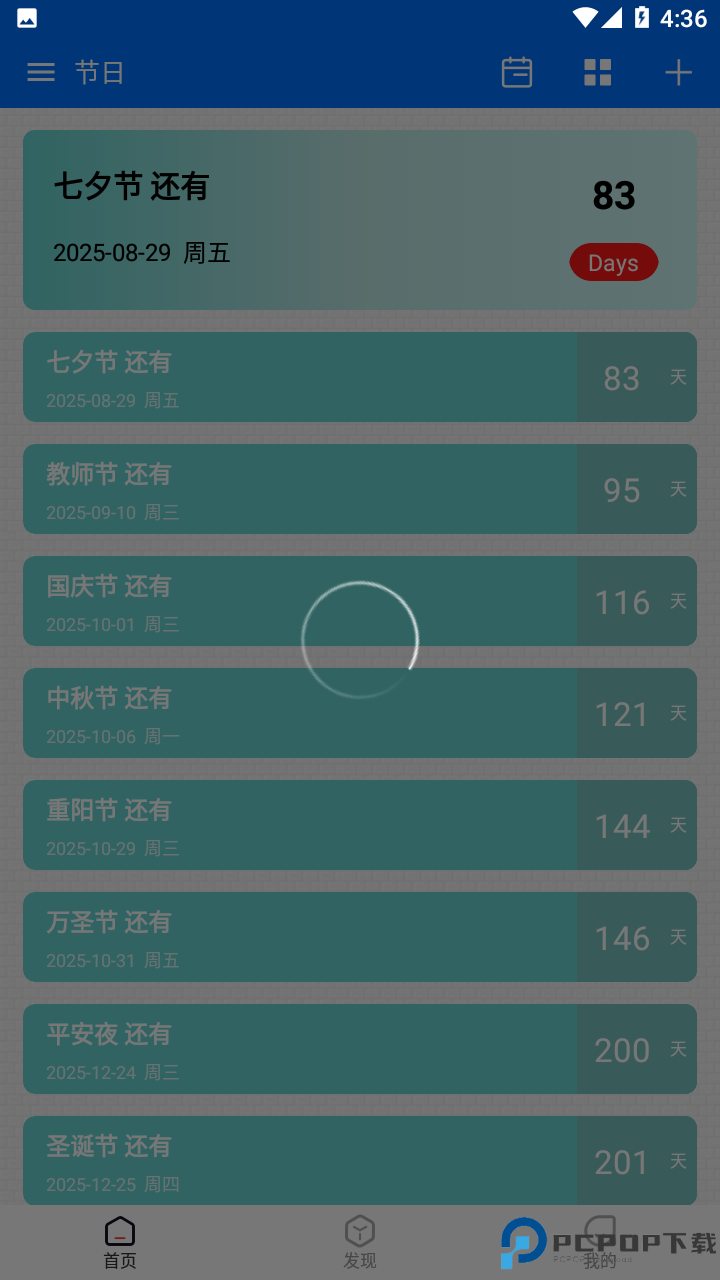
Task: Select the 教师节 countdown entry
Action: 360,489
